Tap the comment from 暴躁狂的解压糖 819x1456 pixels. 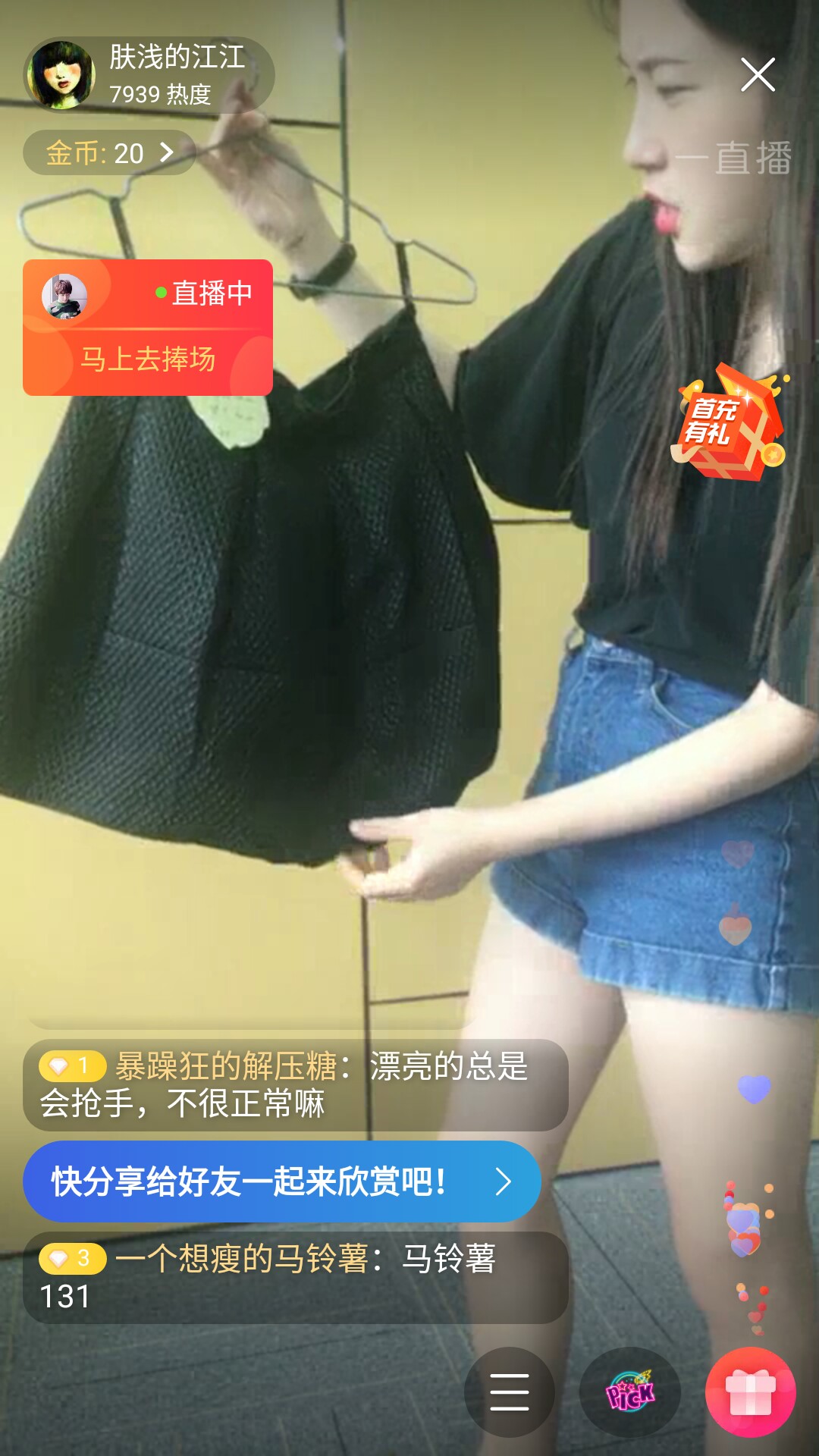[x=296, y=1085]
